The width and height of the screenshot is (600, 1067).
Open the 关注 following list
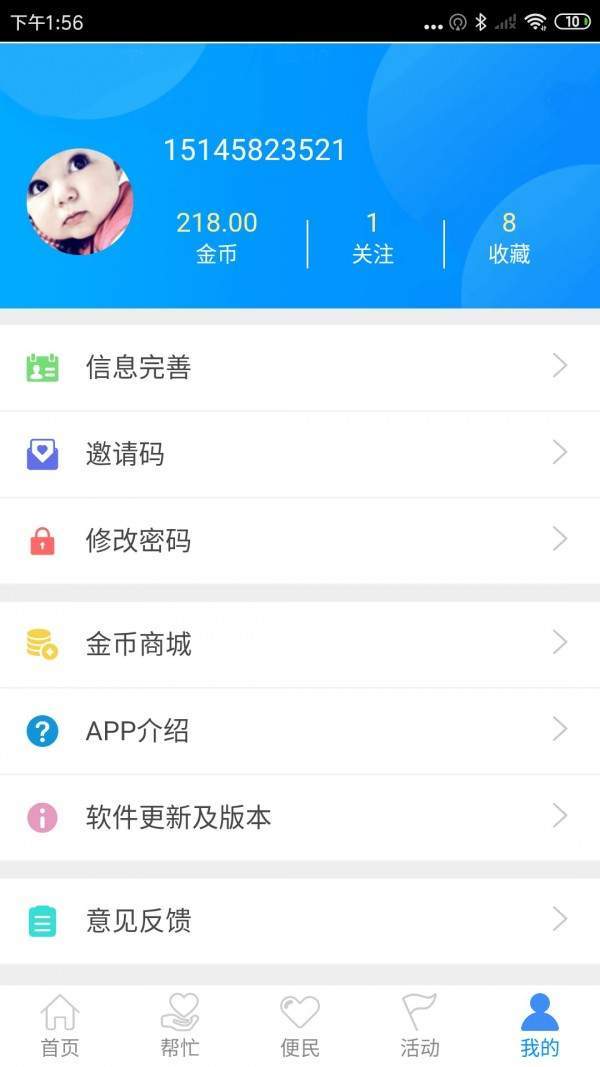click(x=372, y=237)
